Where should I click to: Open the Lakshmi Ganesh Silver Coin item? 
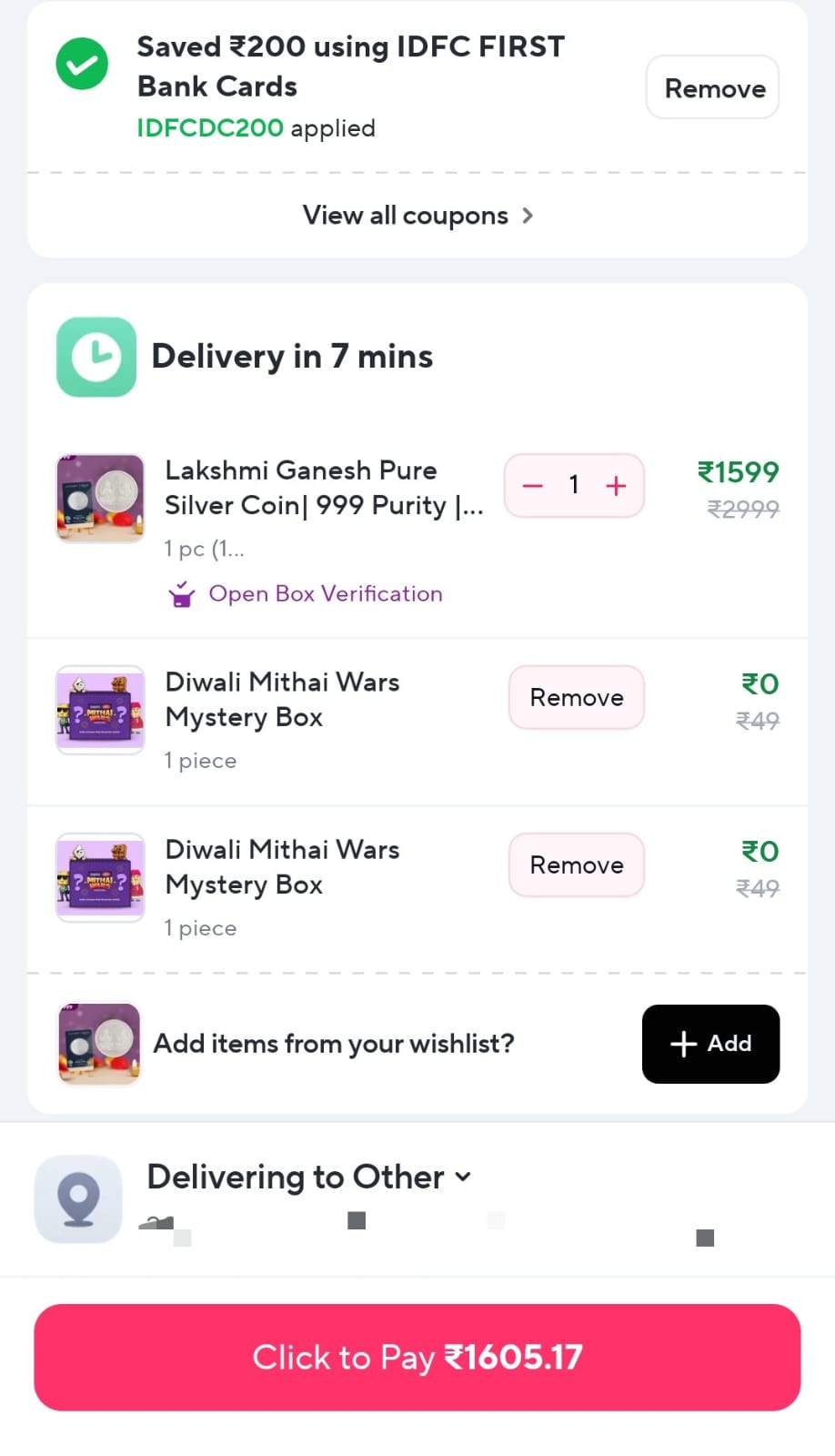pyautogui.click(x=323, y=488)
